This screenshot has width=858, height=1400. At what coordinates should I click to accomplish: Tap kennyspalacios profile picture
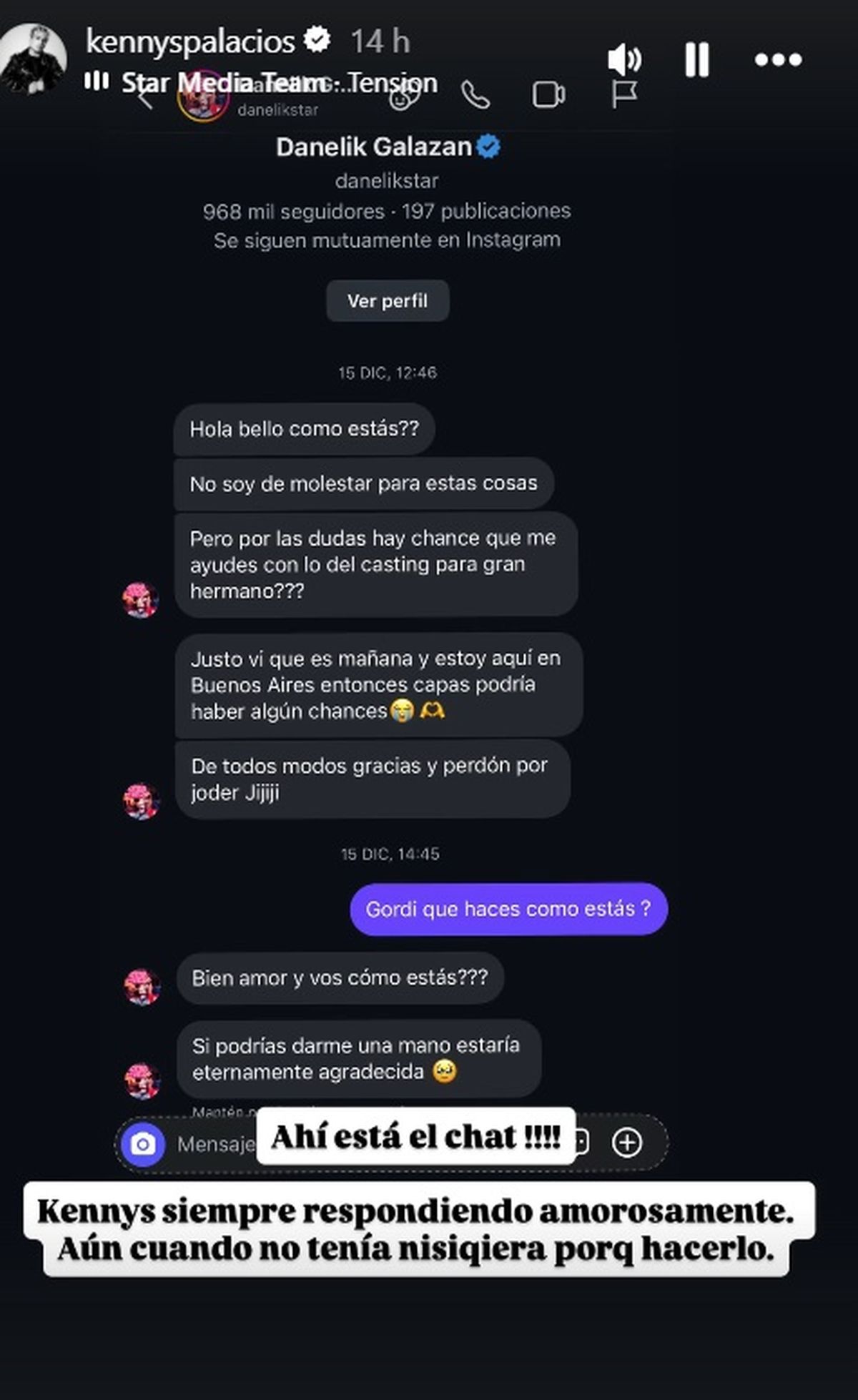tap(33, 59)
